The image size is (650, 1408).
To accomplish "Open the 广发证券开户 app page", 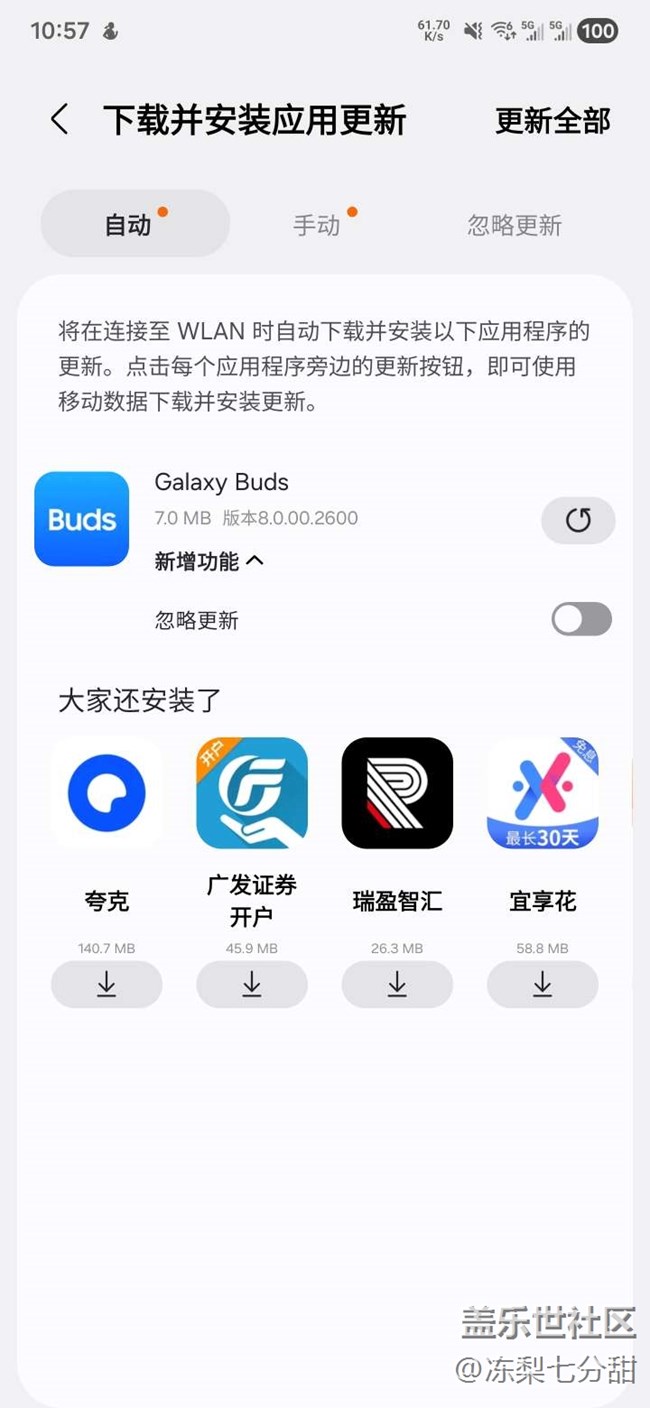I will [x=252, y=793].
